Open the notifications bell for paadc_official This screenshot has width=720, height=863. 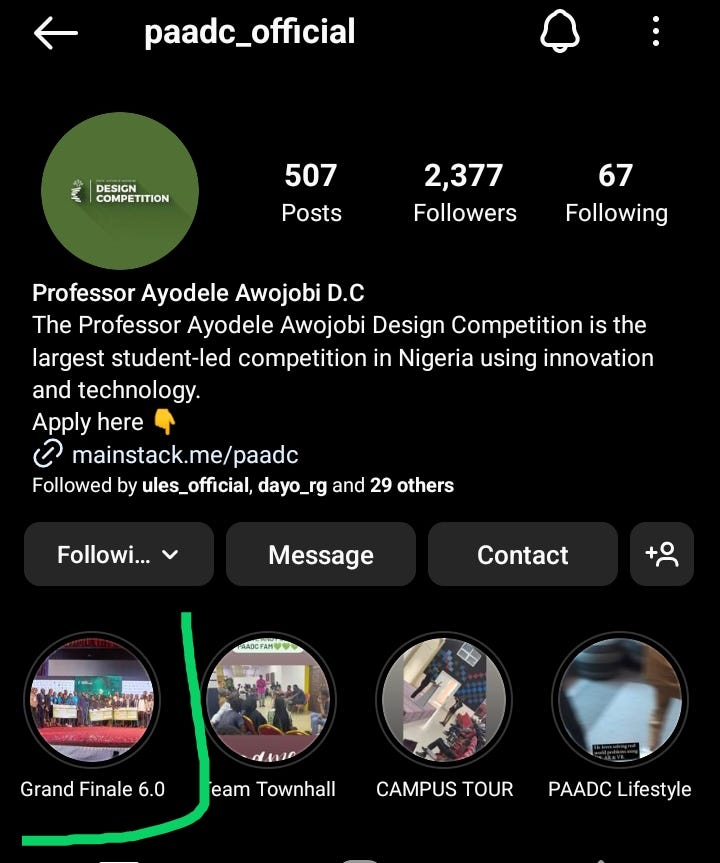tap(560, 33)
